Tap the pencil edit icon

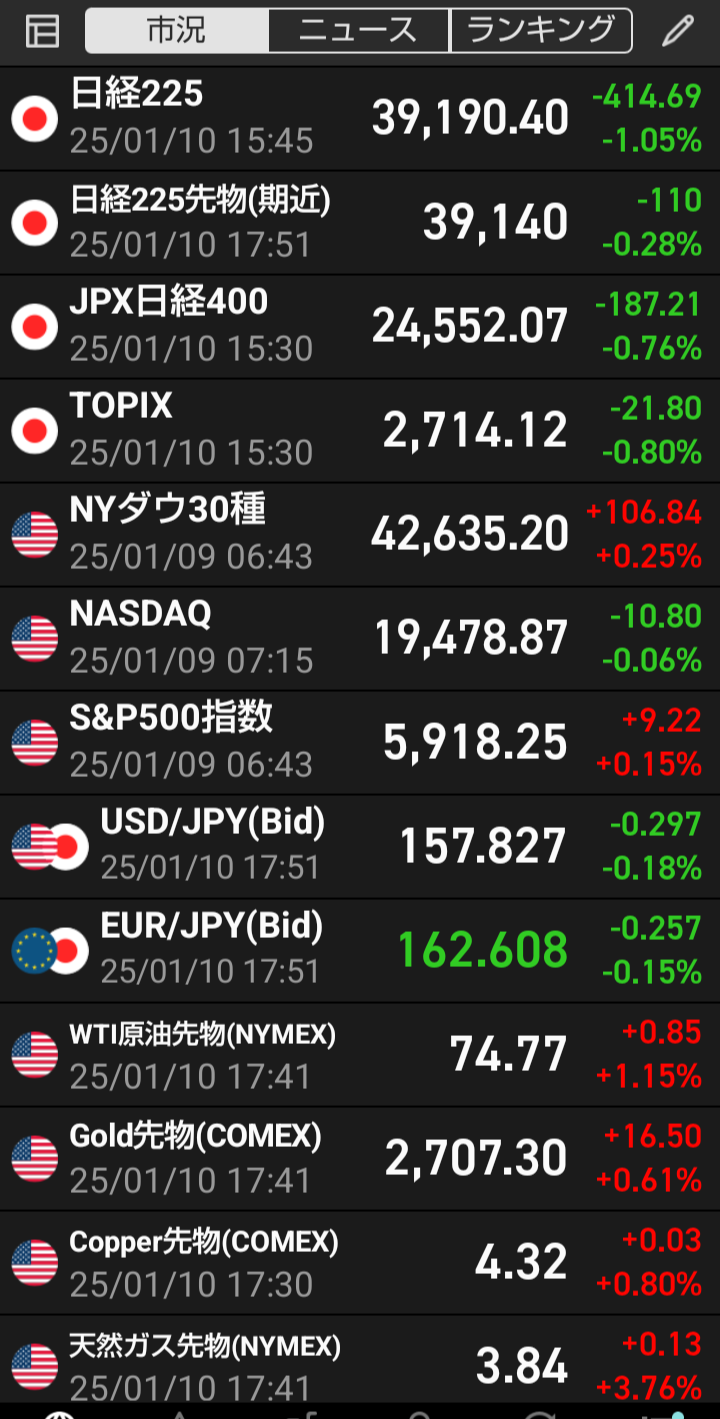(x=678, y=31)
